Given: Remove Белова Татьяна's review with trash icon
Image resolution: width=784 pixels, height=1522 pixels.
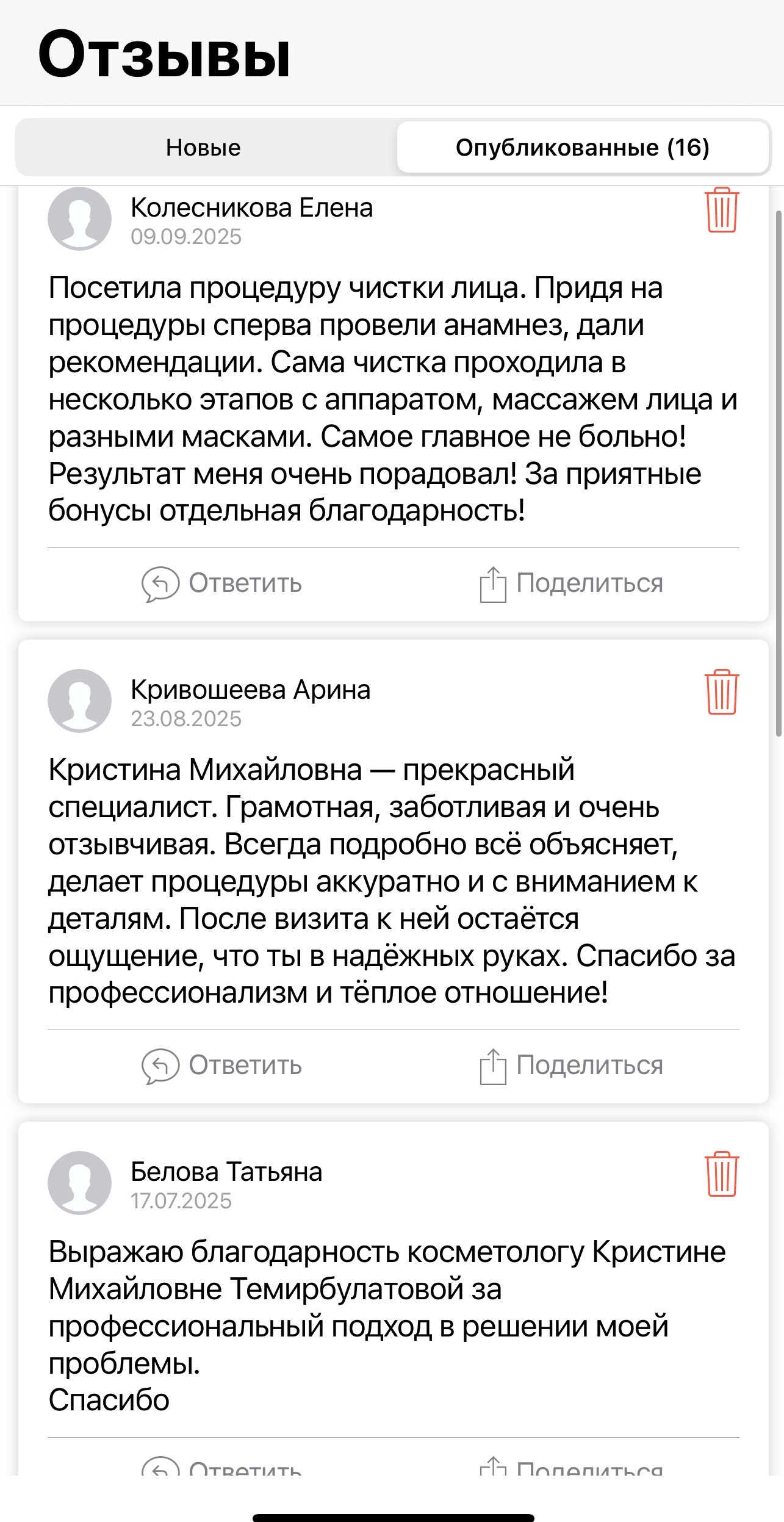Looking at the screenshot, I should click(x=722, y=1174).
